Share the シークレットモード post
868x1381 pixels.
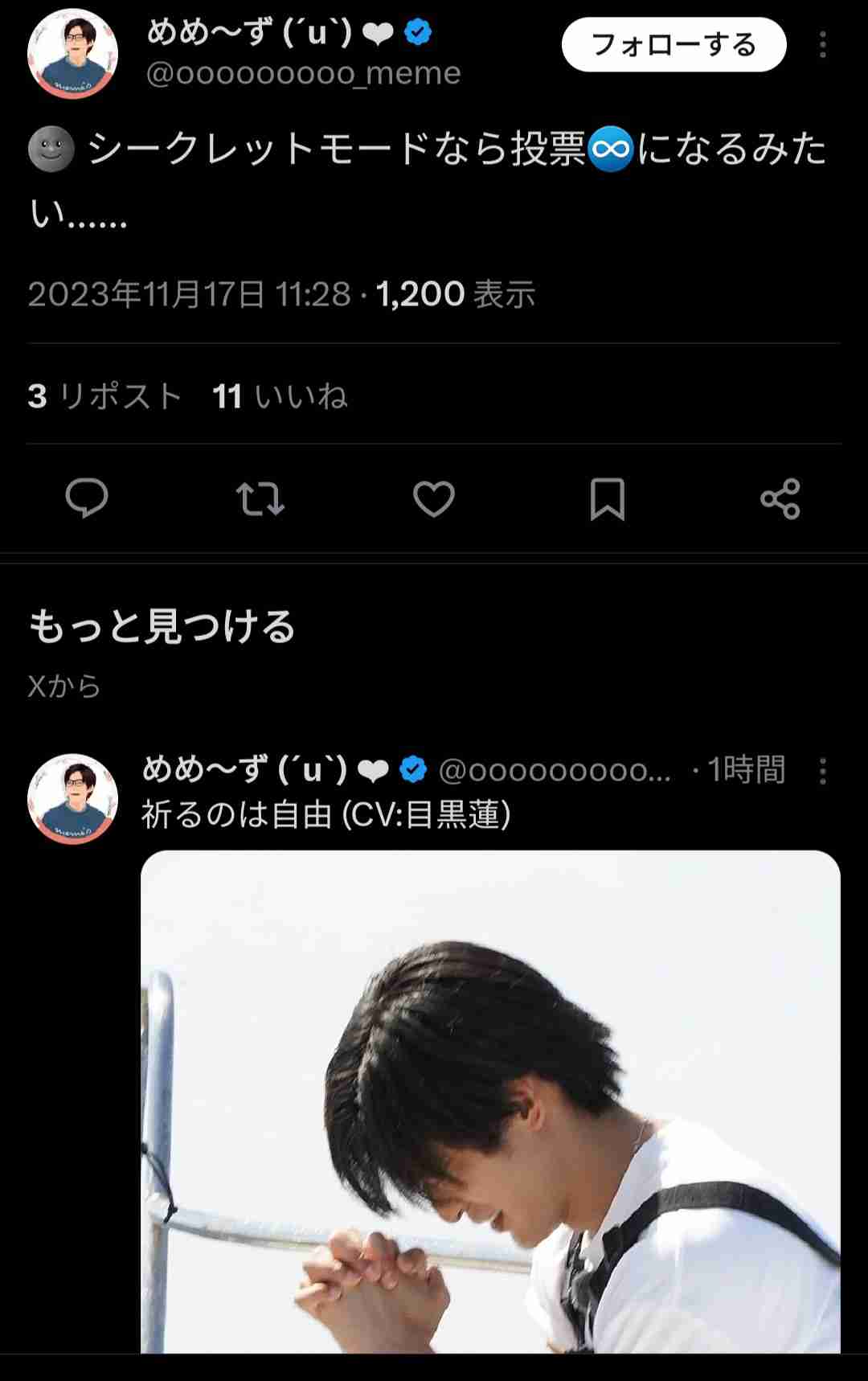780,498
